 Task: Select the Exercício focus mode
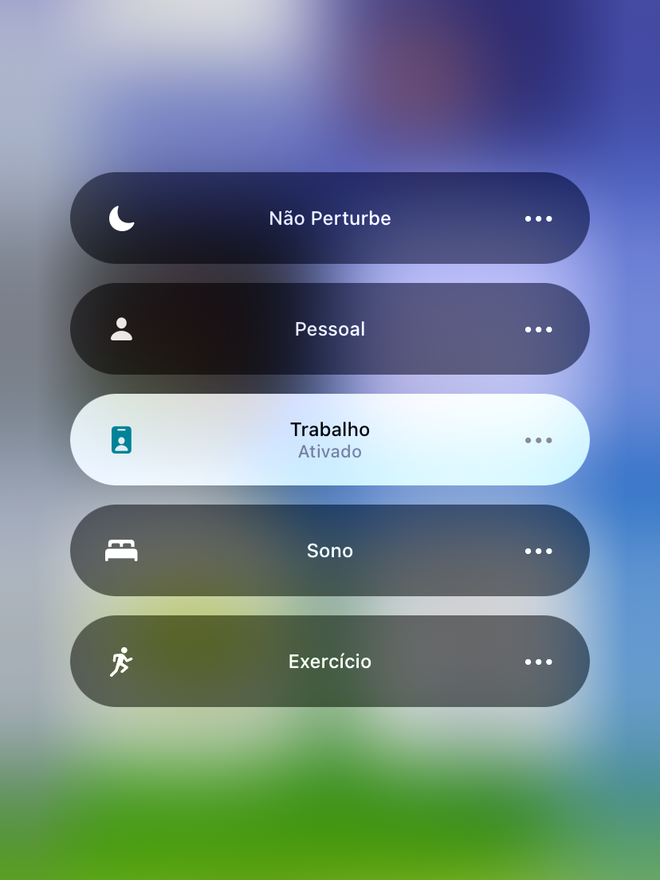(x=300, y=661)
